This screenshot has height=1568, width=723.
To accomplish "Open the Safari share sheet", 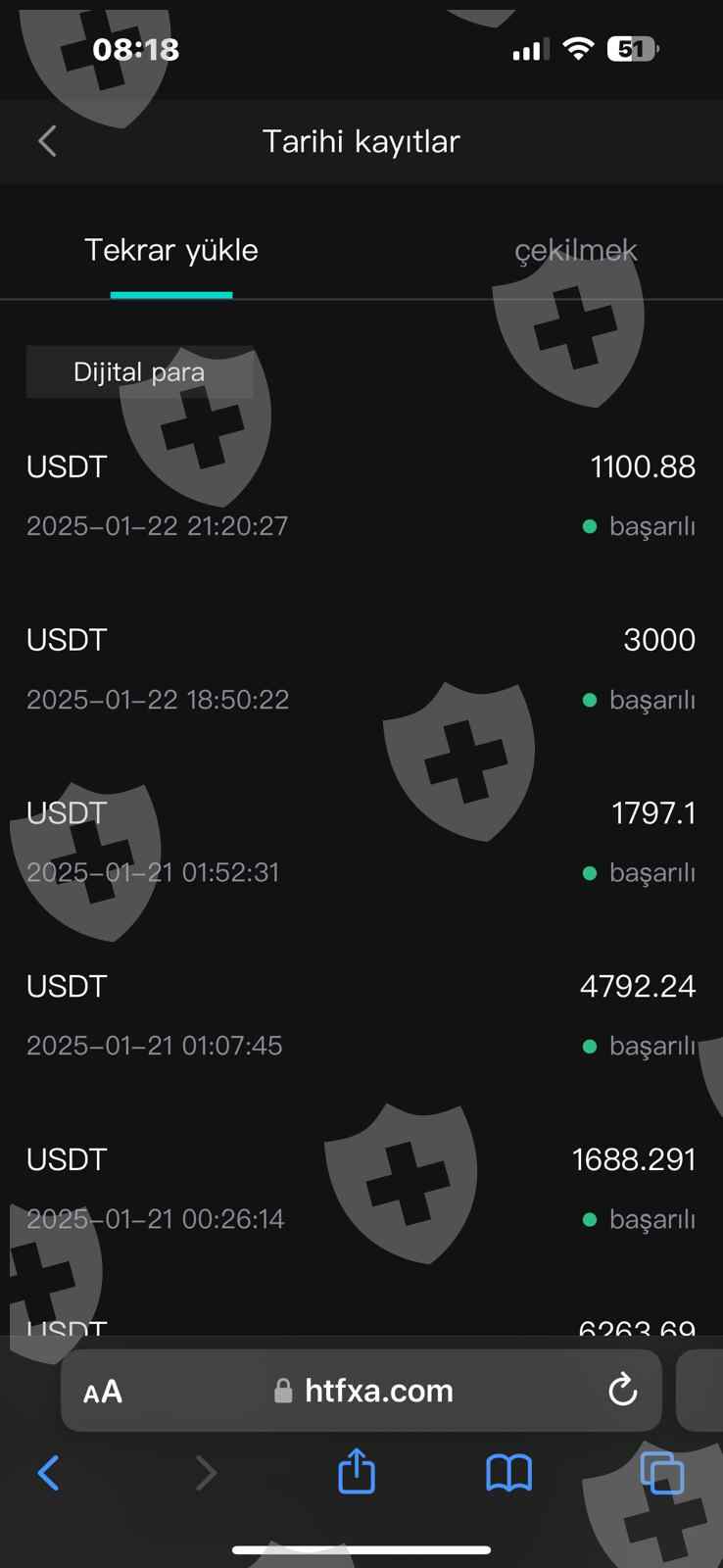I will [x=357, y=1472].
